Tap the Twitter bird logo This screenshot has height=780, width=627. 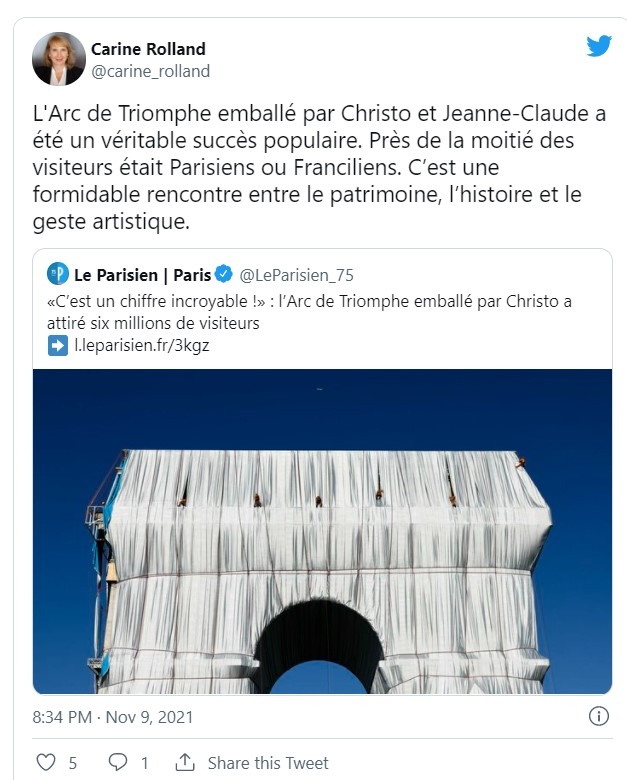[x=599, y=46]
